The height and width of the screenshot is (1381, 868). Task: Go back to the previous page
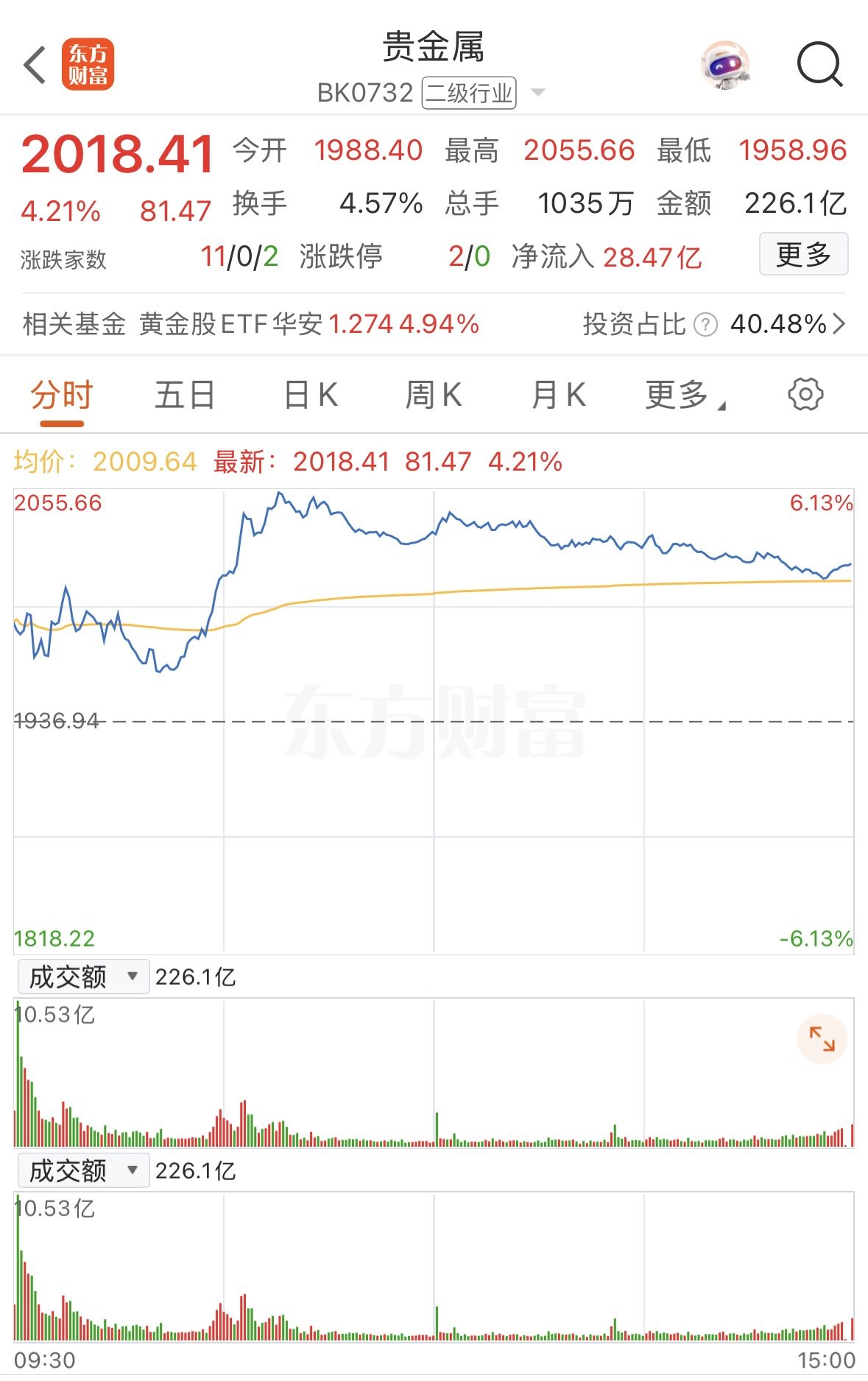click(x=35, y=65)
